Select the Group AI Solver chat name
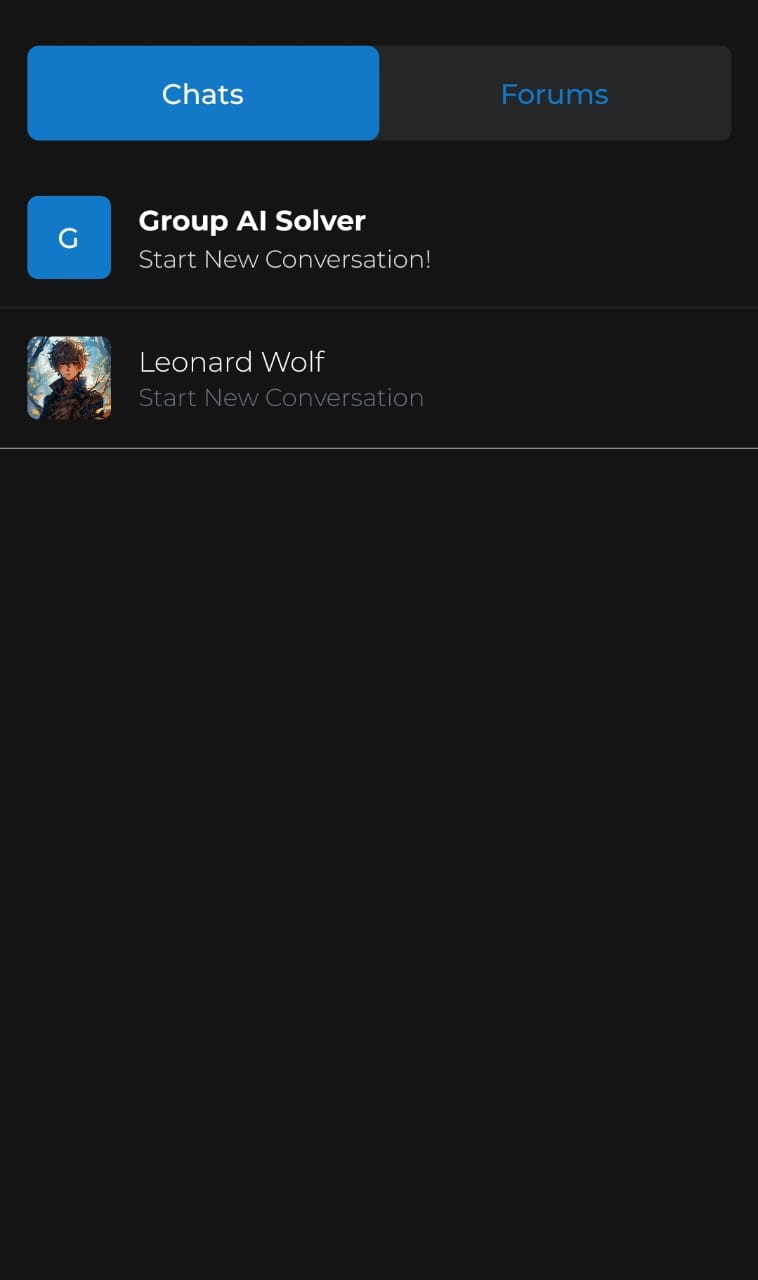Image resolution: width=758 pixels, height=1280 pixels. pyautogui.click(x=251, y=220)
